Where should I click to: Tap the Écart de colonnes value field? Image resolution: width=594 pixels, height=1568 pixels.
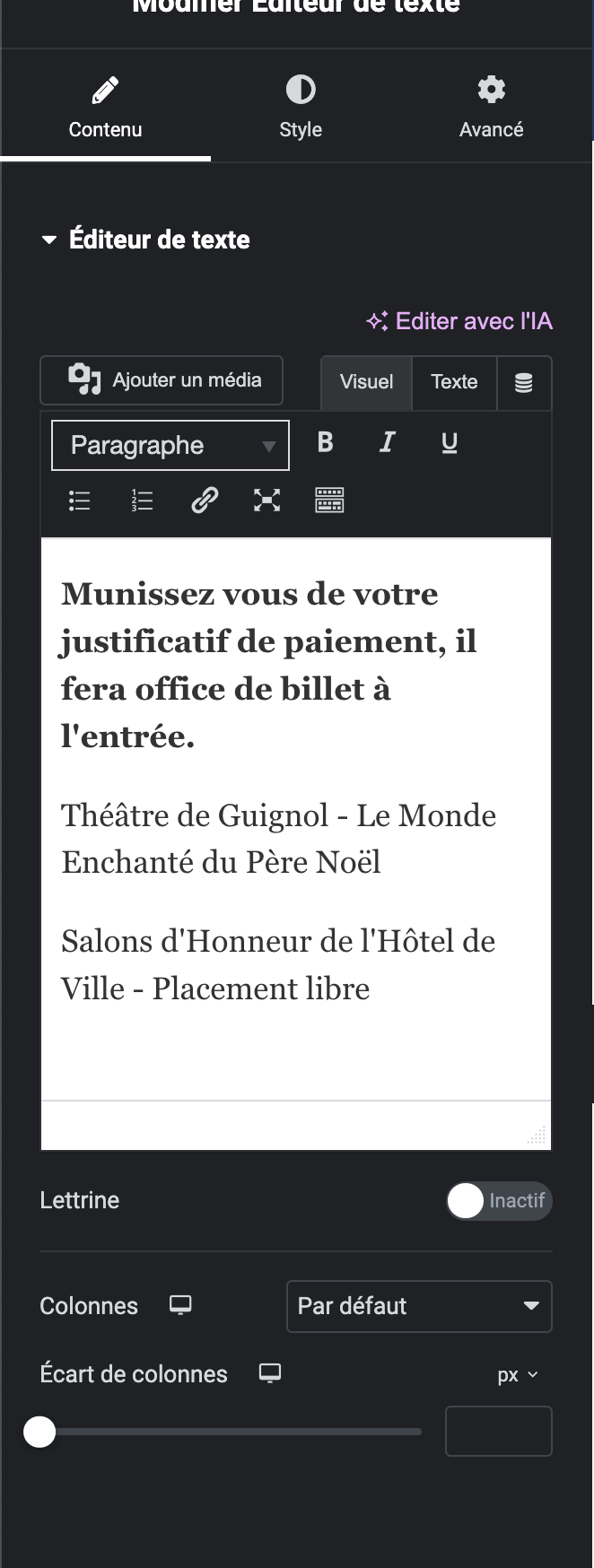point(498,1431)
